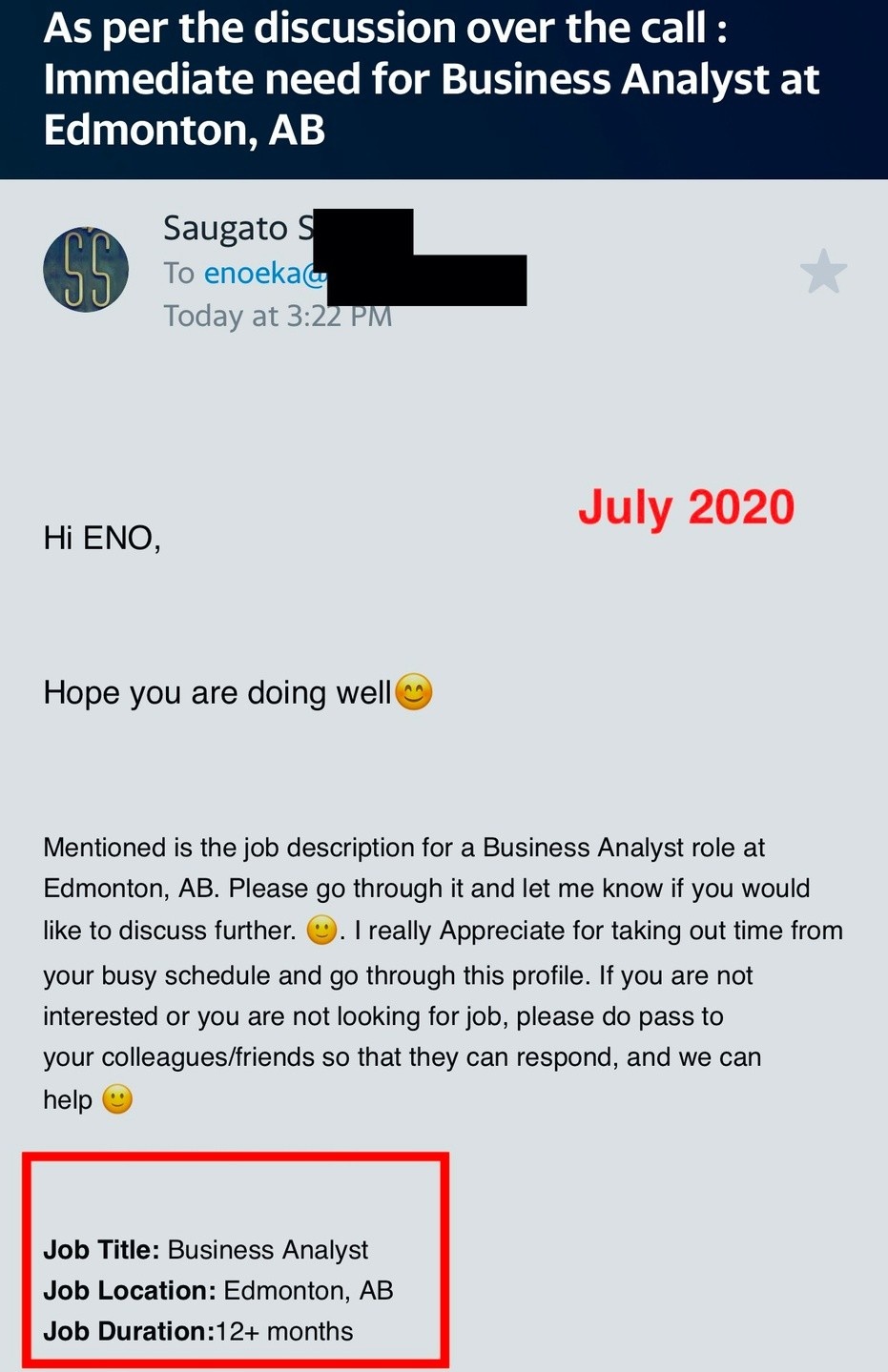
Task: Tap the enoeka@ recipient address
Action: point(263,273)
